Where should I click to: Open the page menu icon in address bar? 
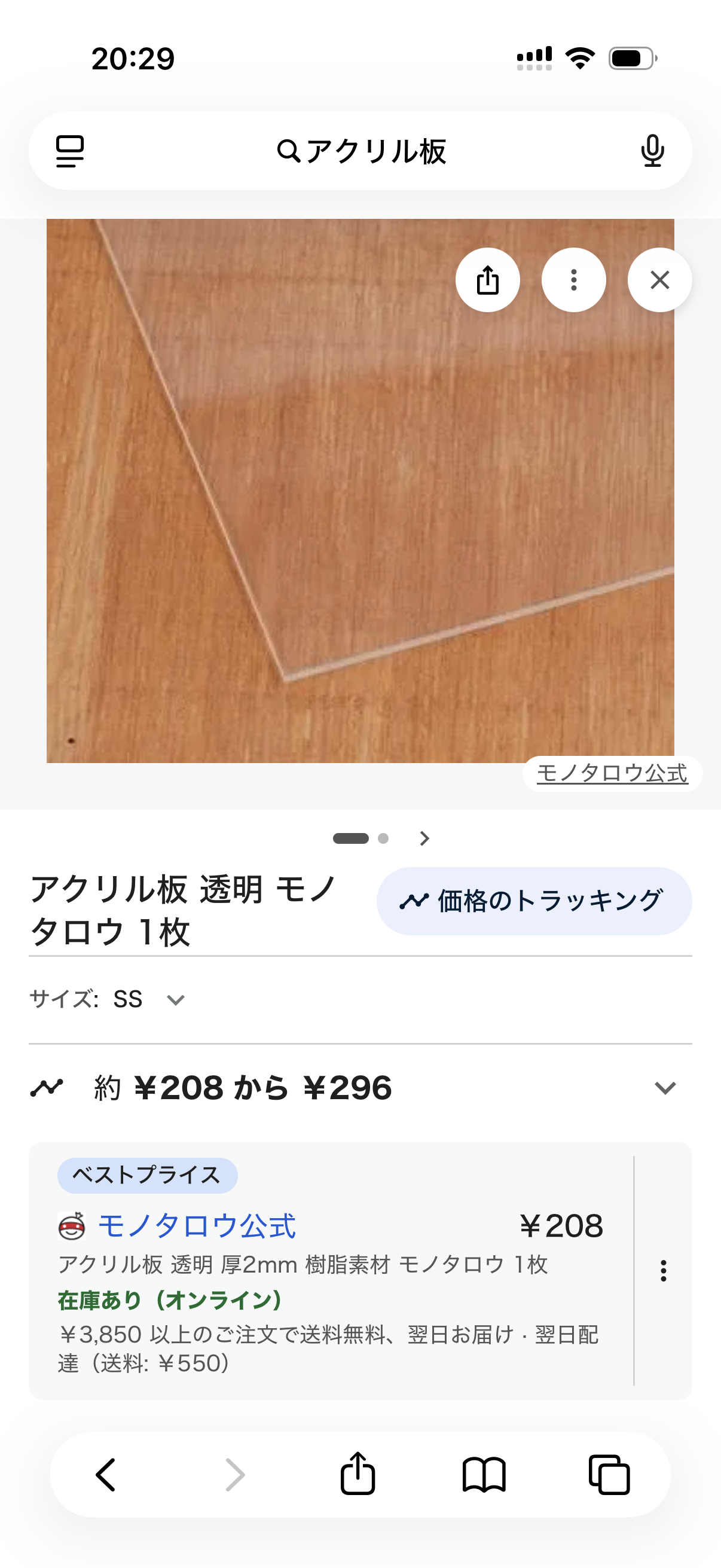click(69, 151)
